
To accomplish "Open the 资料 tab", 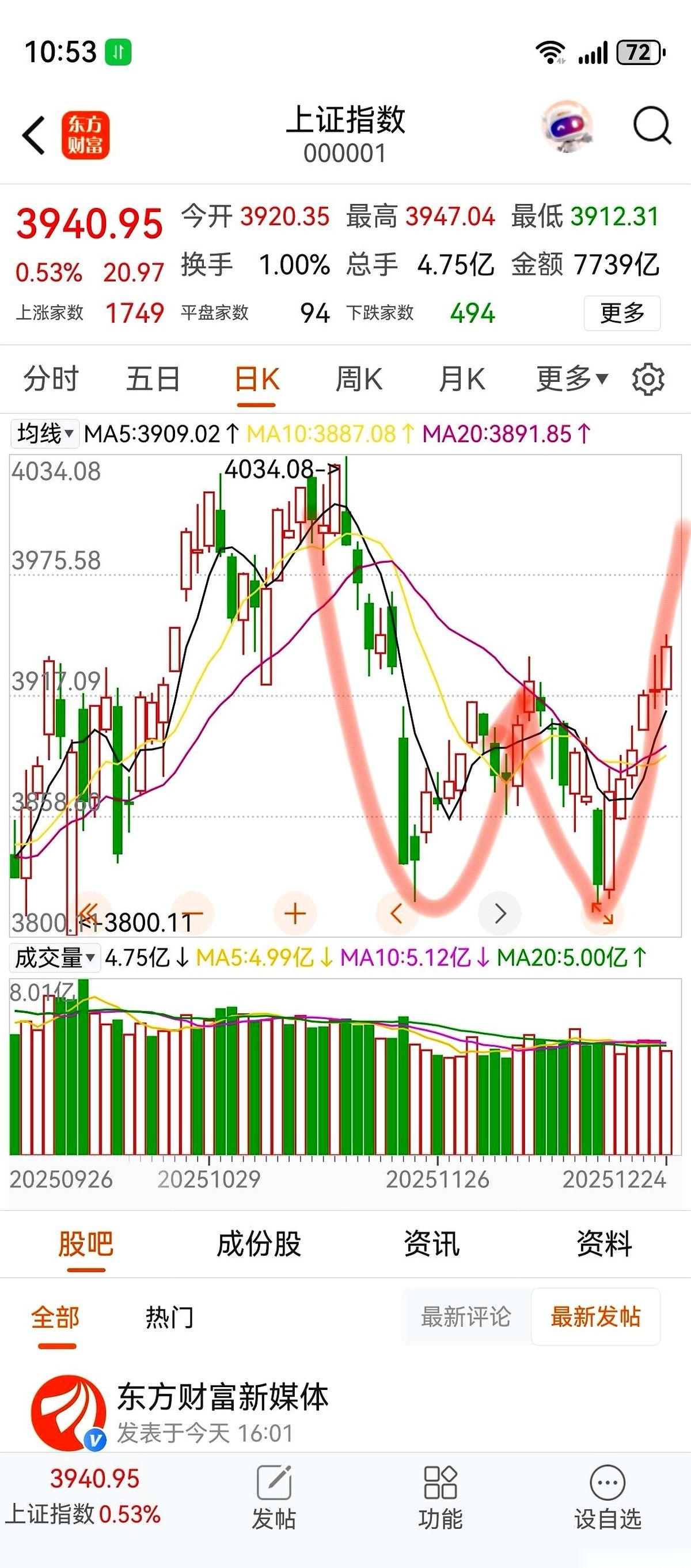I will (x=604, y=1244).
